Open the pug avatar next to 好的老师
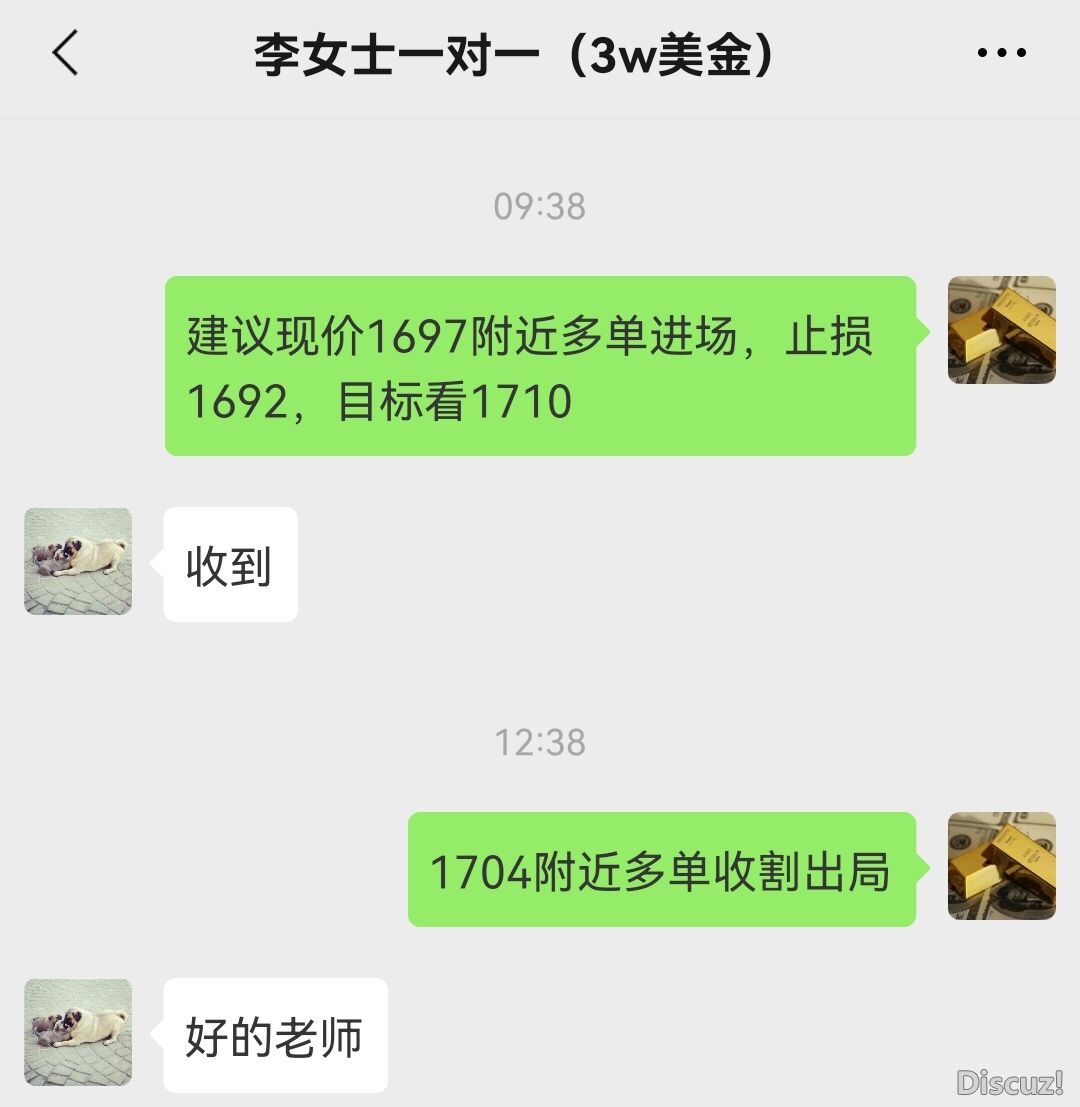The image size is (1080, 1107). point(78,1032)
